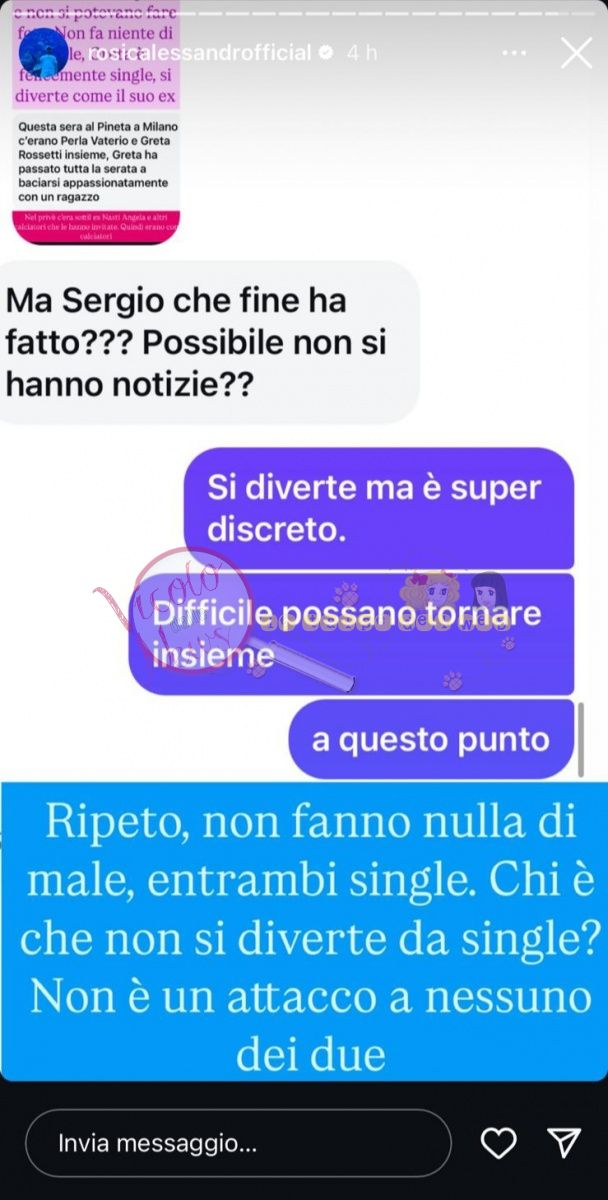Tap the 'Invia messaggio...' reply field

click(238, 1142)
